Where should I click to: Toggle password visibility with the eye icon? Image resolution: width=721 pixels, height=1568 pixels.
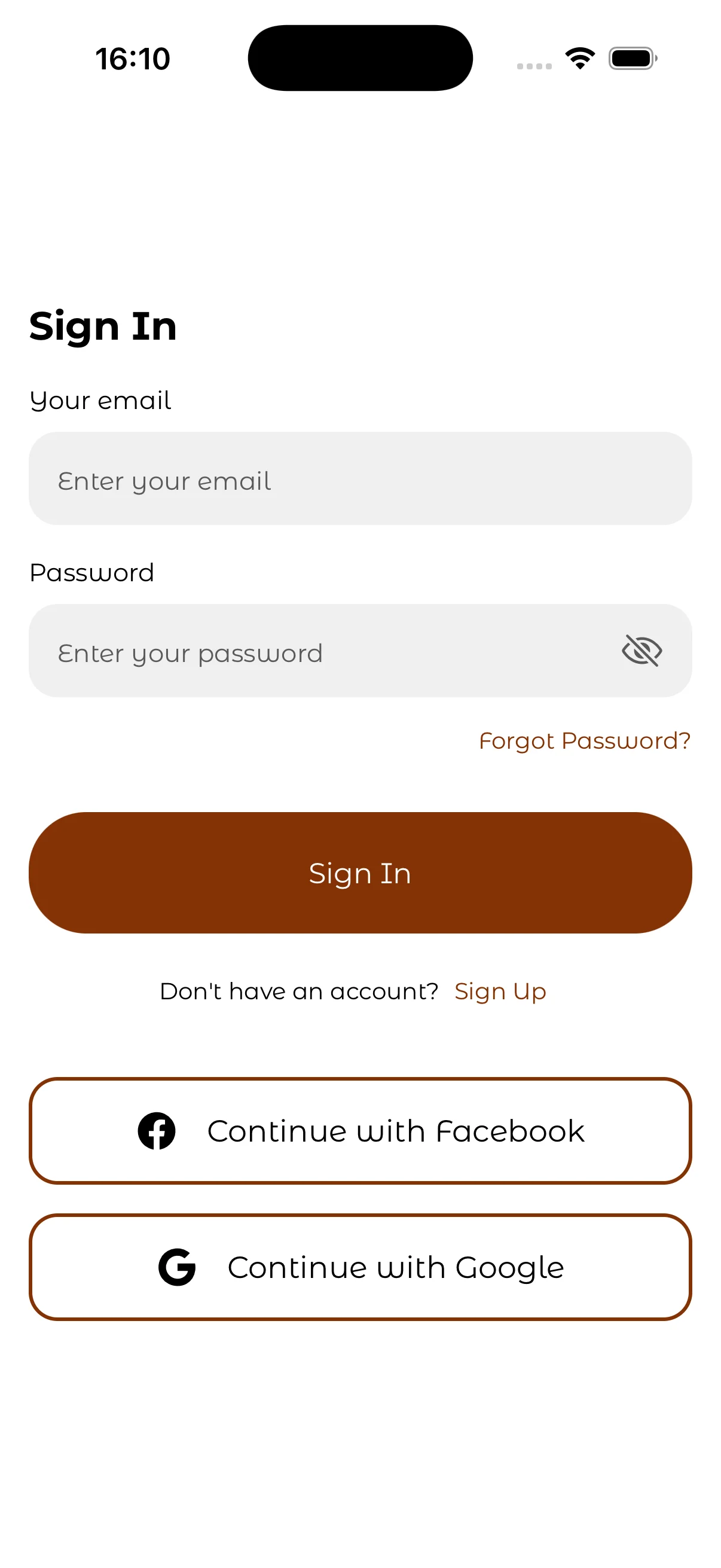click(642, 651)
